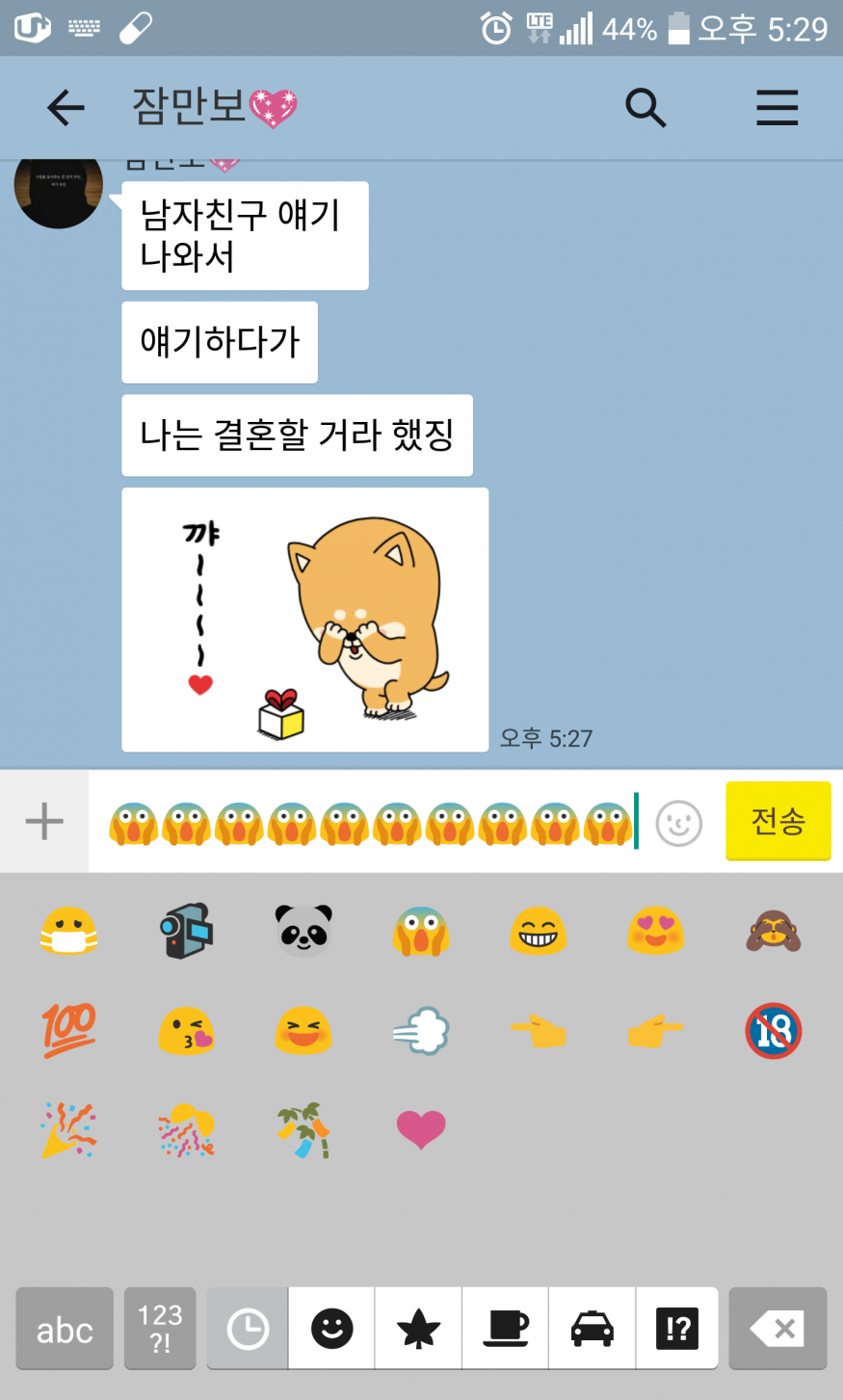Open the chat hamburger menu

[777, 107]
